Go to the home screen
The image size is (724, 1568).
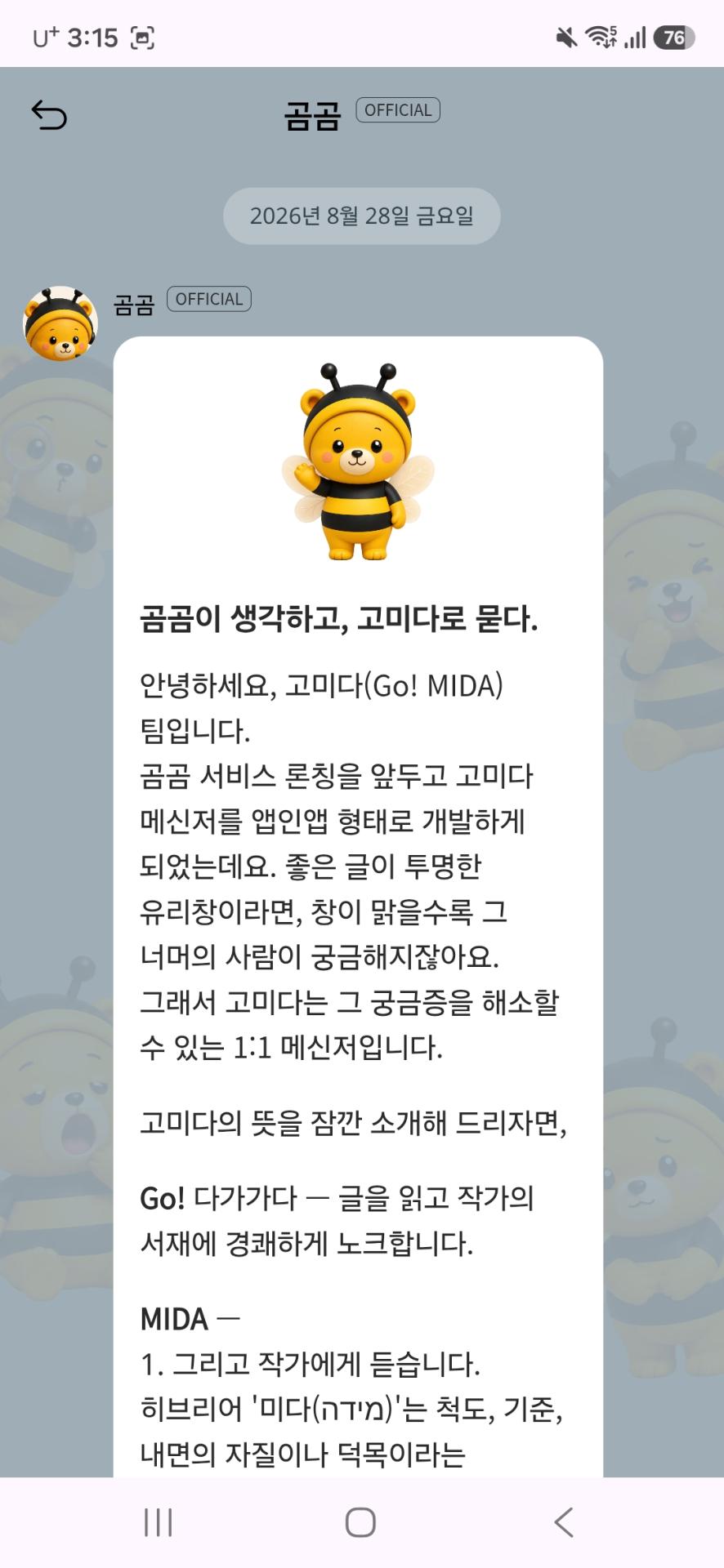360,1522
